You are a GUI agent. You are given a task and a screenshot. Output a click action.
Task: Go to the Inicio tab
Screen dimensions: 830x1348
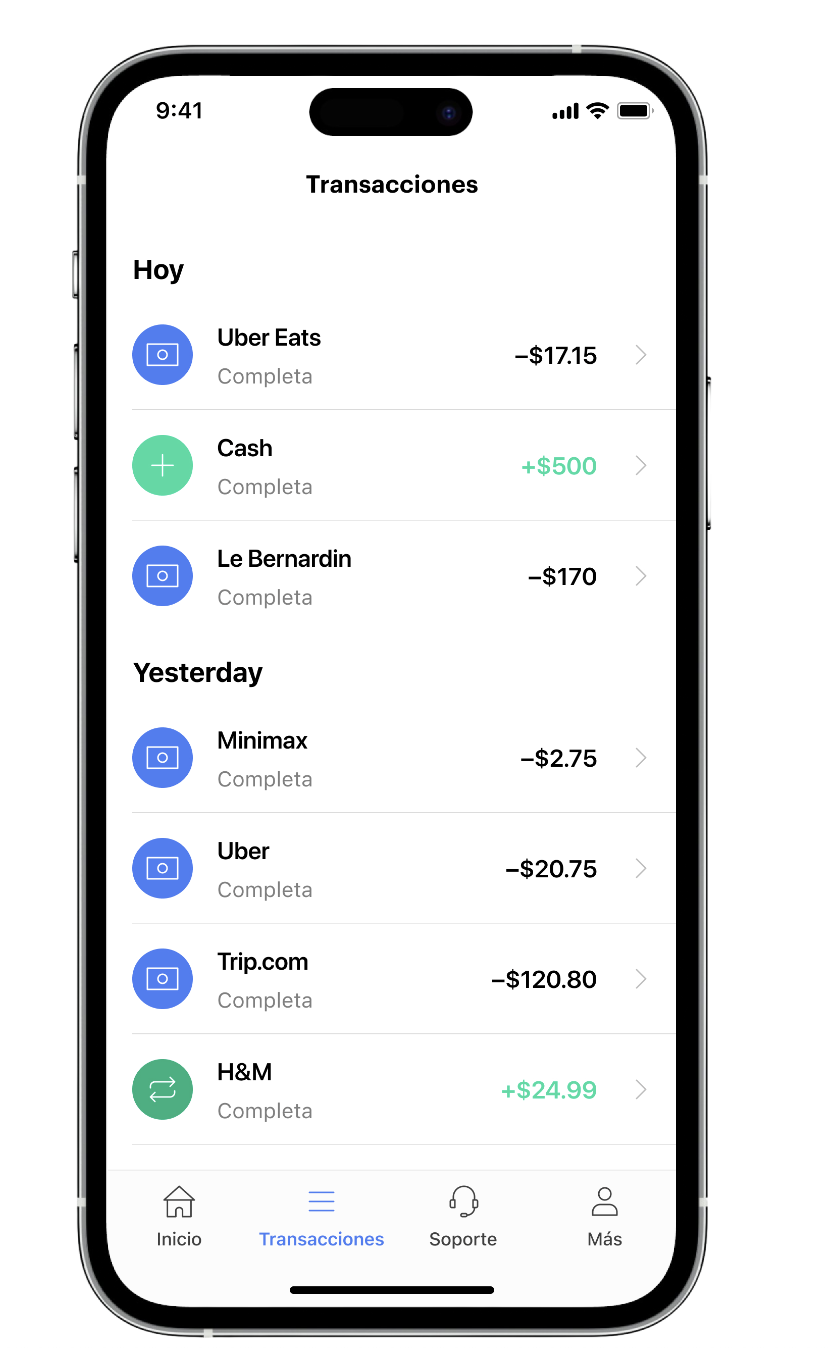pos(179,1216)
